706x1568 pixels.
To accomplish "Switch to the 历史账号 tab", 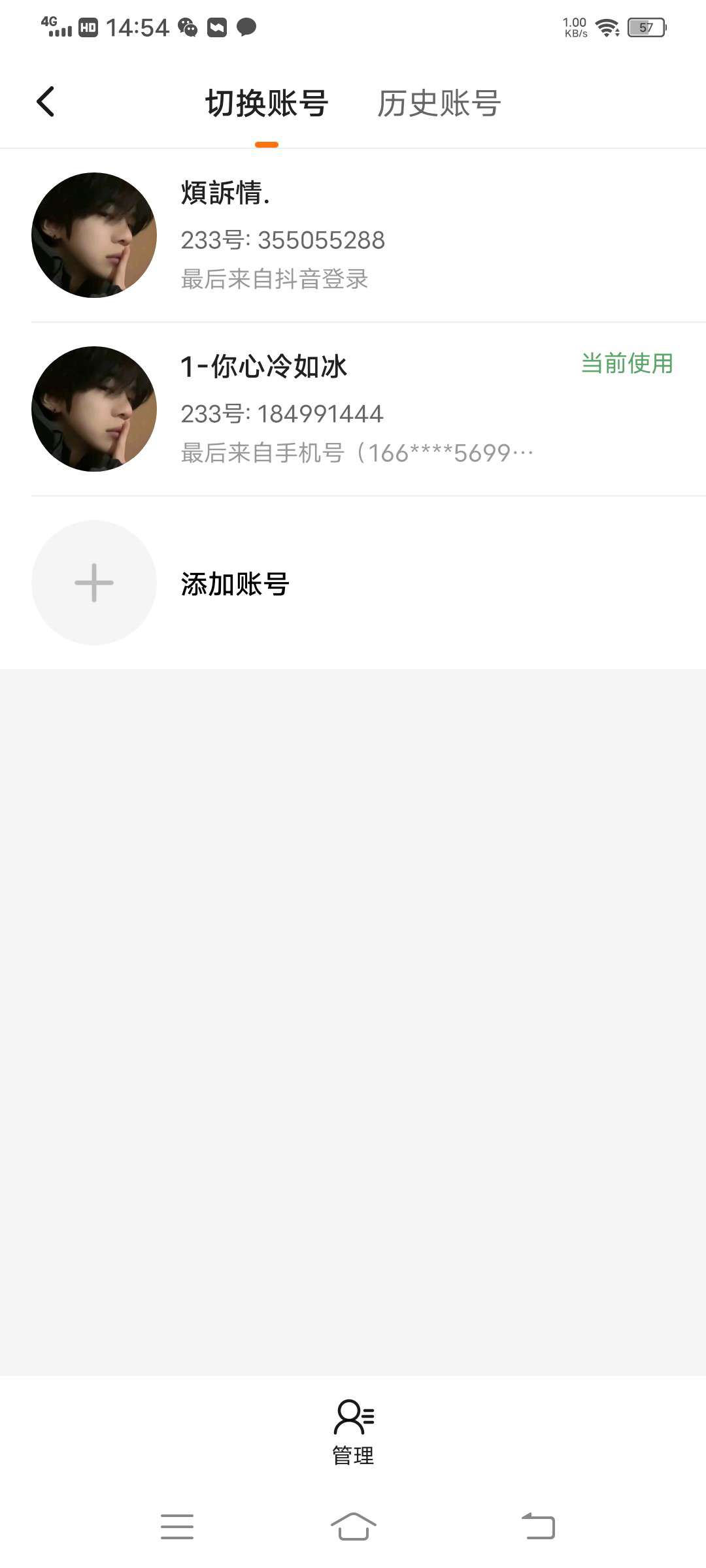I will tap(439, 103).
